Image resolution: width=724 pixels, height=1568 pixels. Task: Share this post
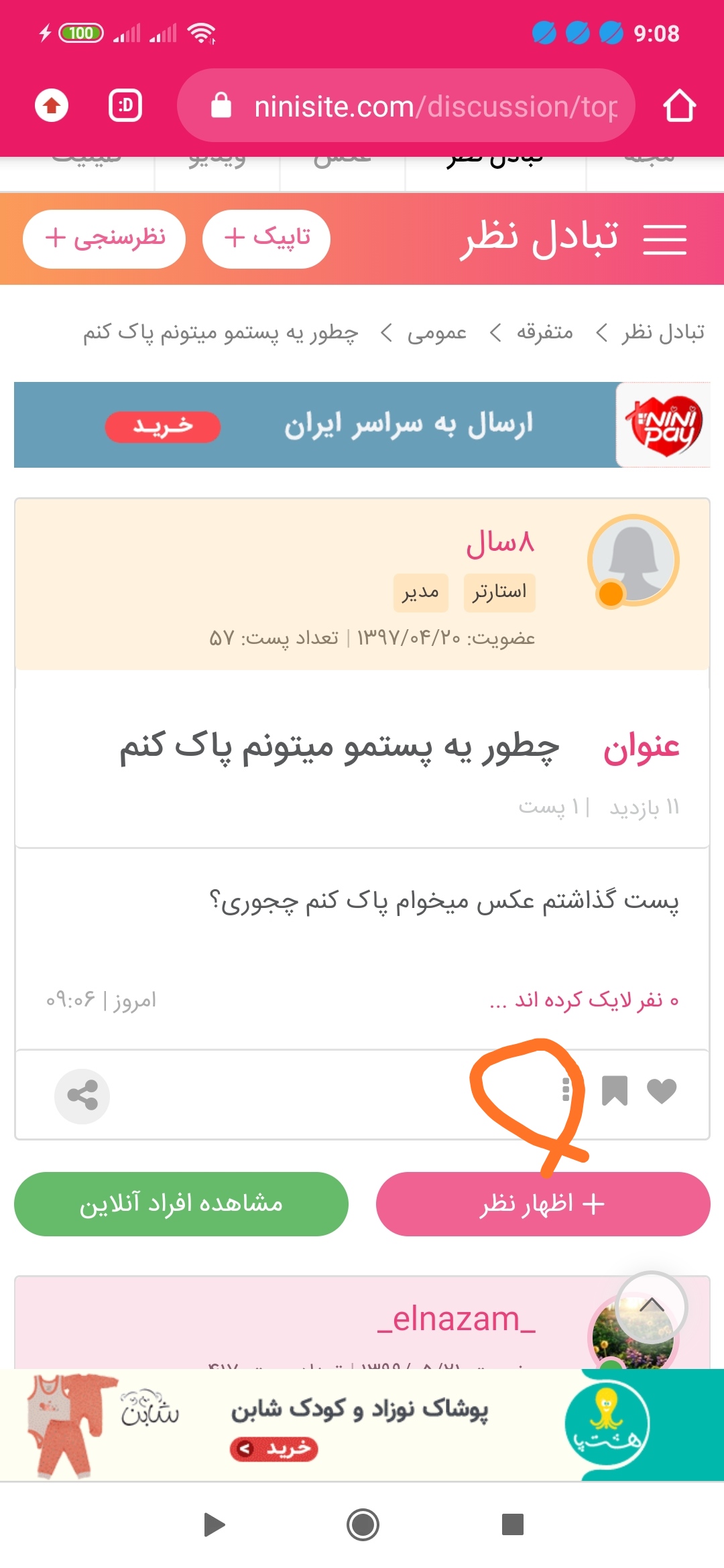(82, 1096)
